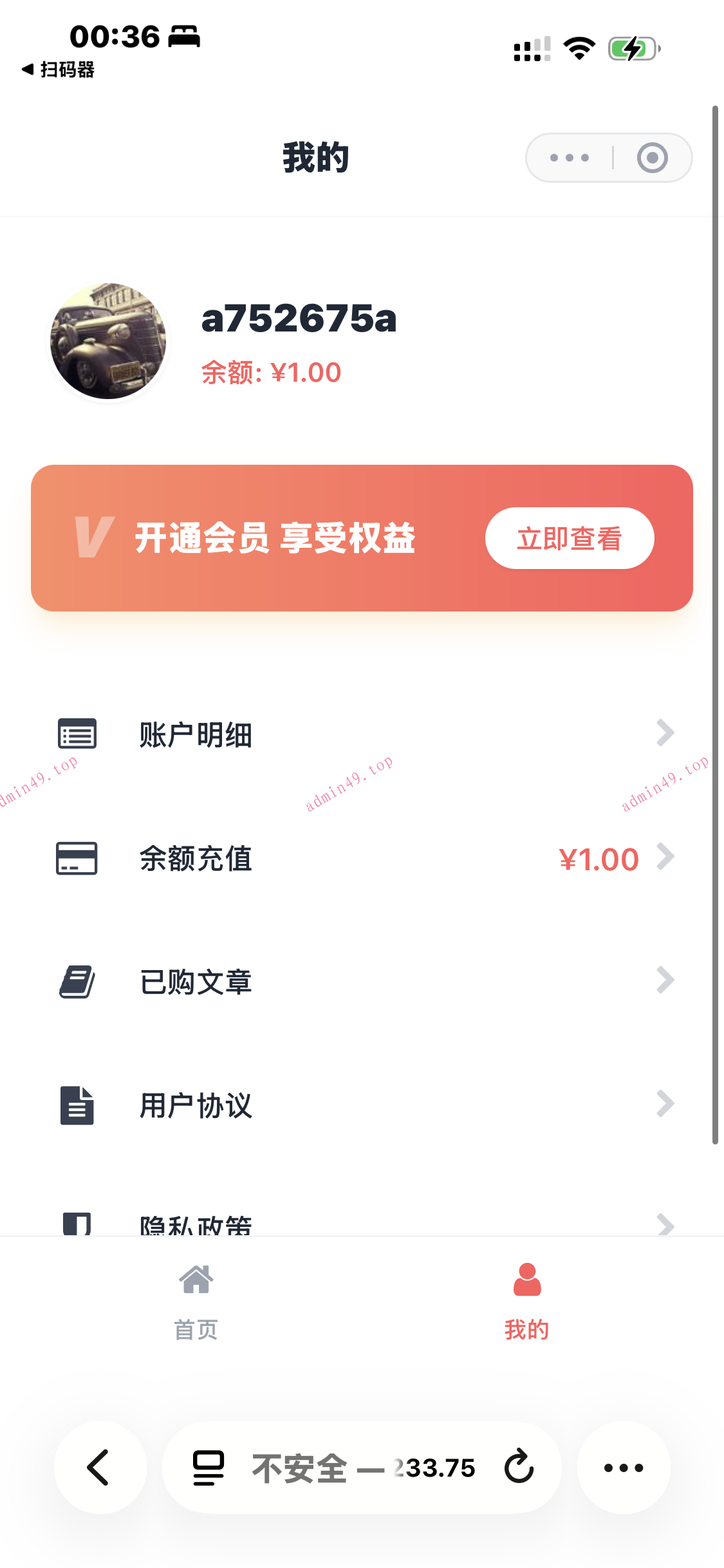
Task: Tap the refresh icon in bottom browser bar
Action: pos(519,1468)
